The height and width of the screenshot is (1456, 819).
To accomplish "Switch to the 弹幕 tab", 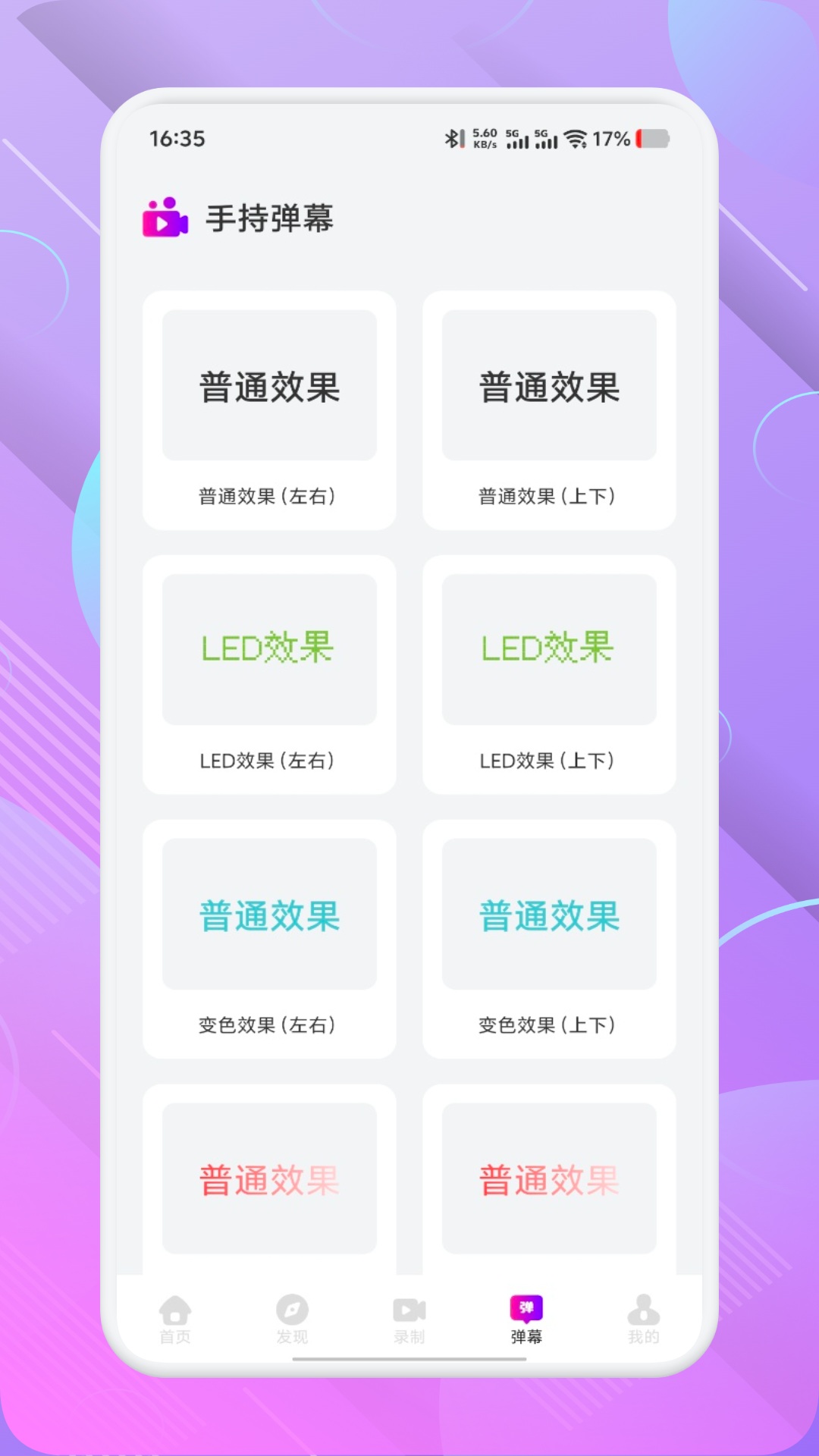I will pos(526,1319).
